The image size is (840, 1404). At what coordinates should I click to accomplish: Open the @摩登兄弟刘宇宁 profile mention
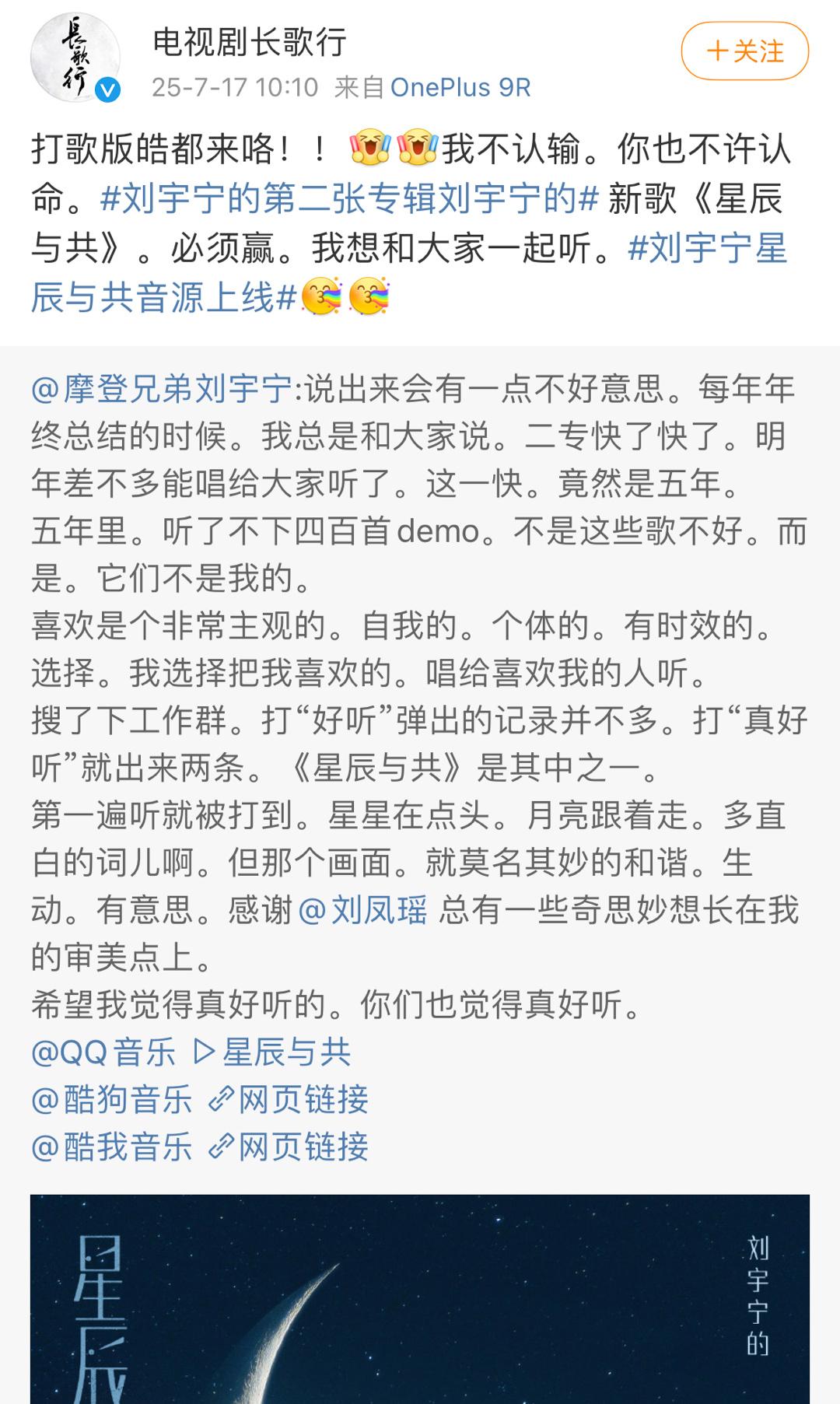[162, 388]
